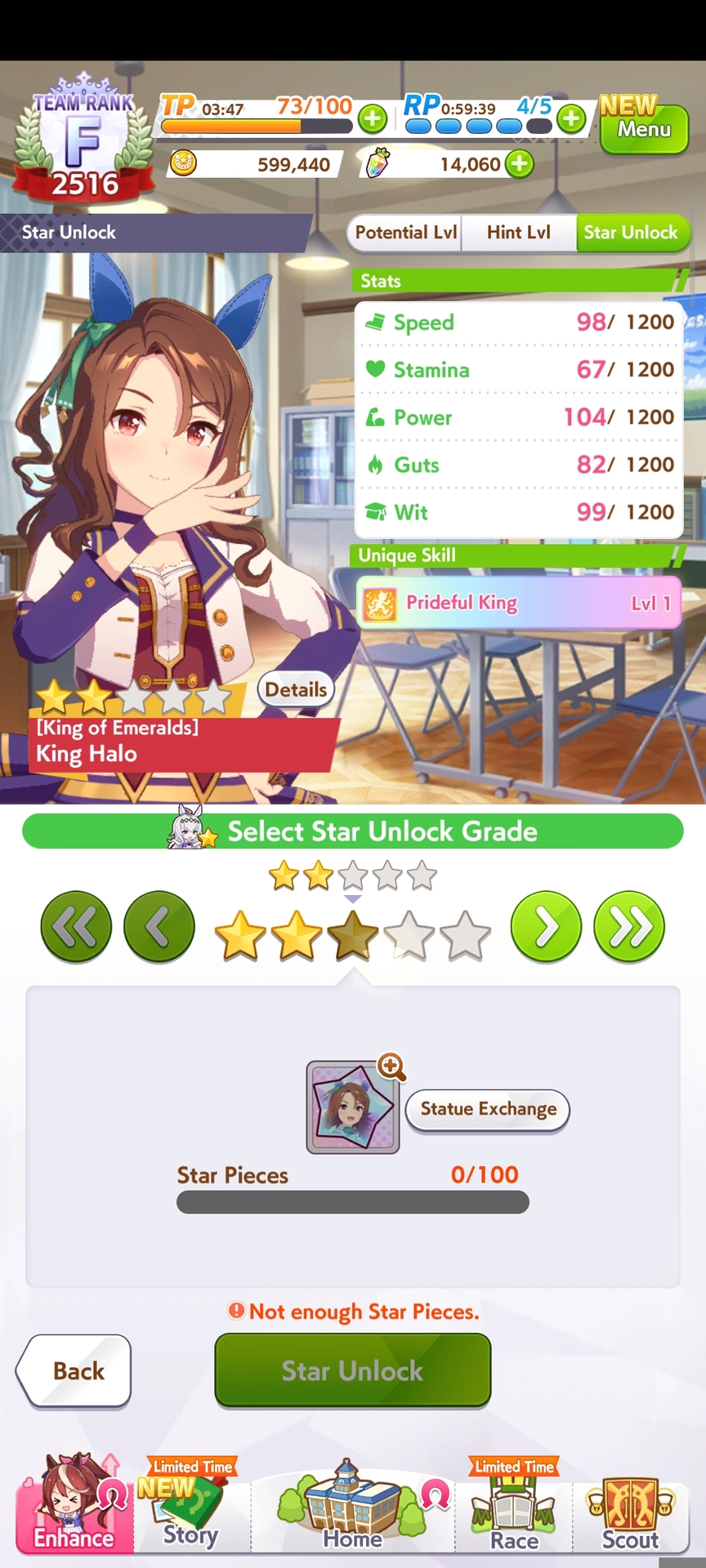Open the Scout tab
Image resolution: width=706 pixels, height=1568 pixels.
(630, 1511)
